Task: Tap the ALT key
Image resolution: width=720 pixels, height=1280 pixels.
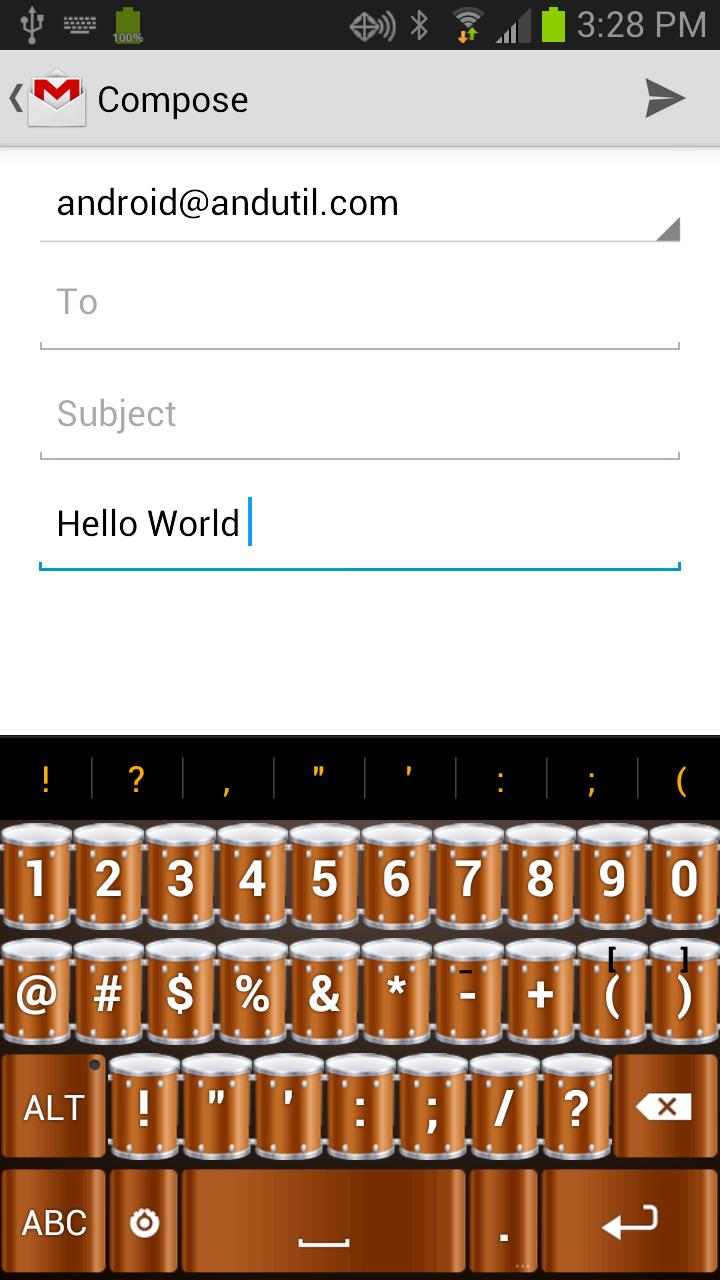Action: (x=54, y=1107)
